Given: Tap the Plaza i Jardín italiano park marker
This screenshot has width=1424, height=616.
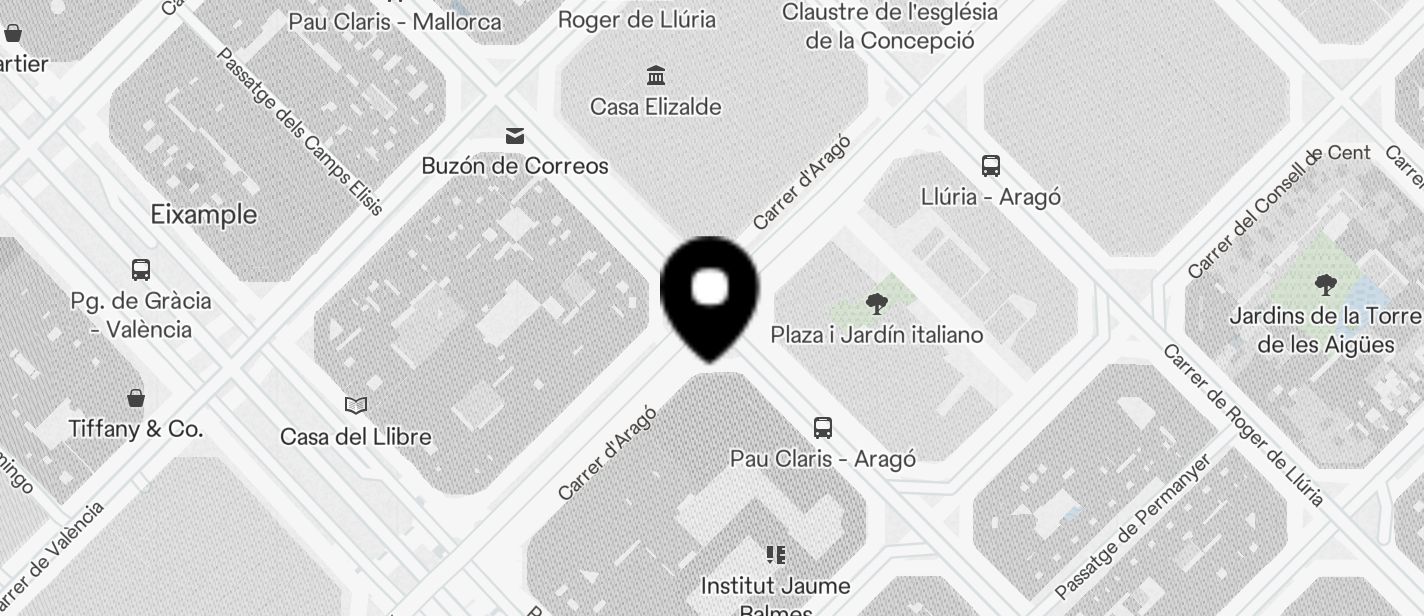Looking at the screenshot, I should [877, 304].
